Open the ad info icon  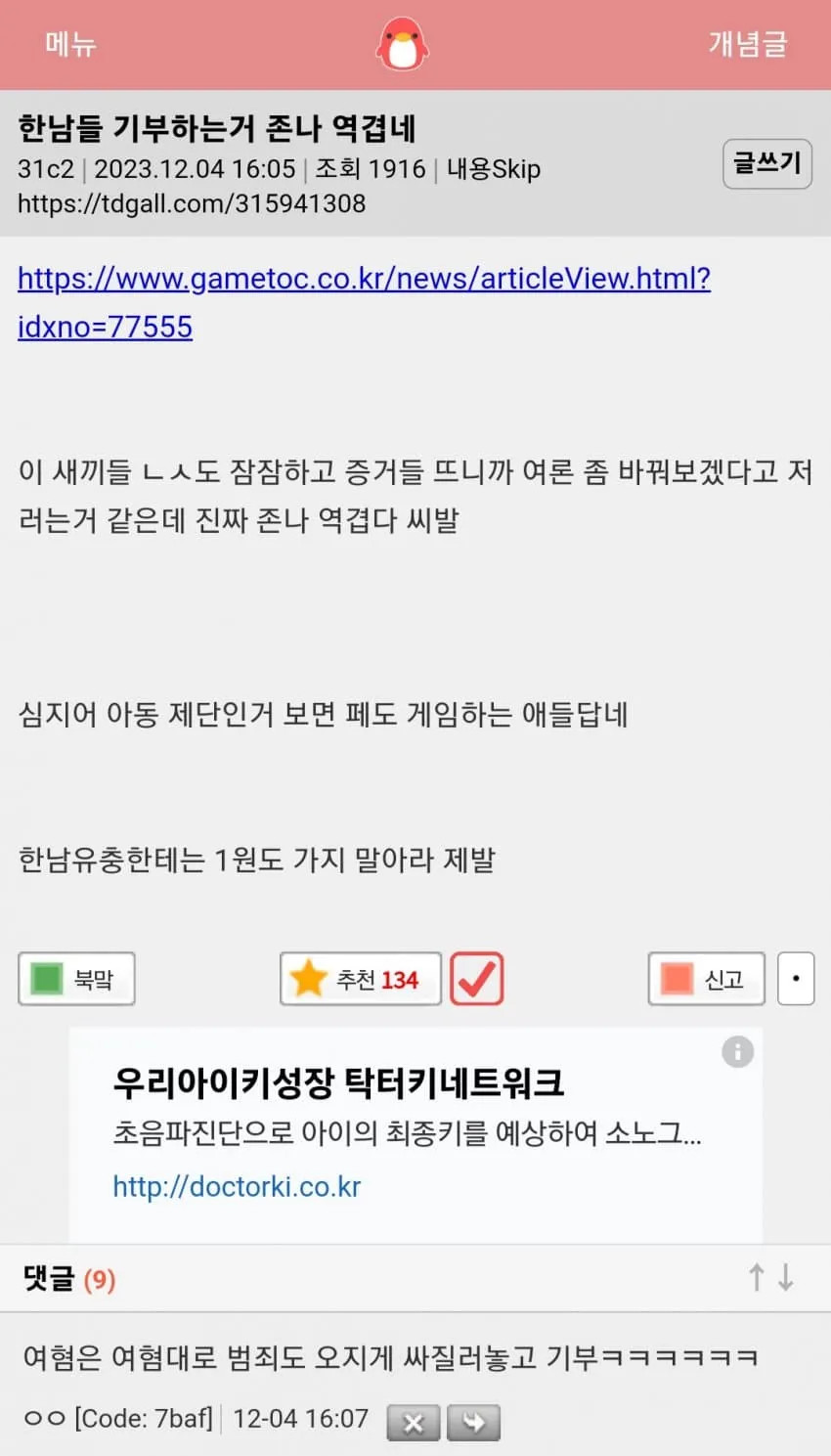click(x=737, y=1052)
